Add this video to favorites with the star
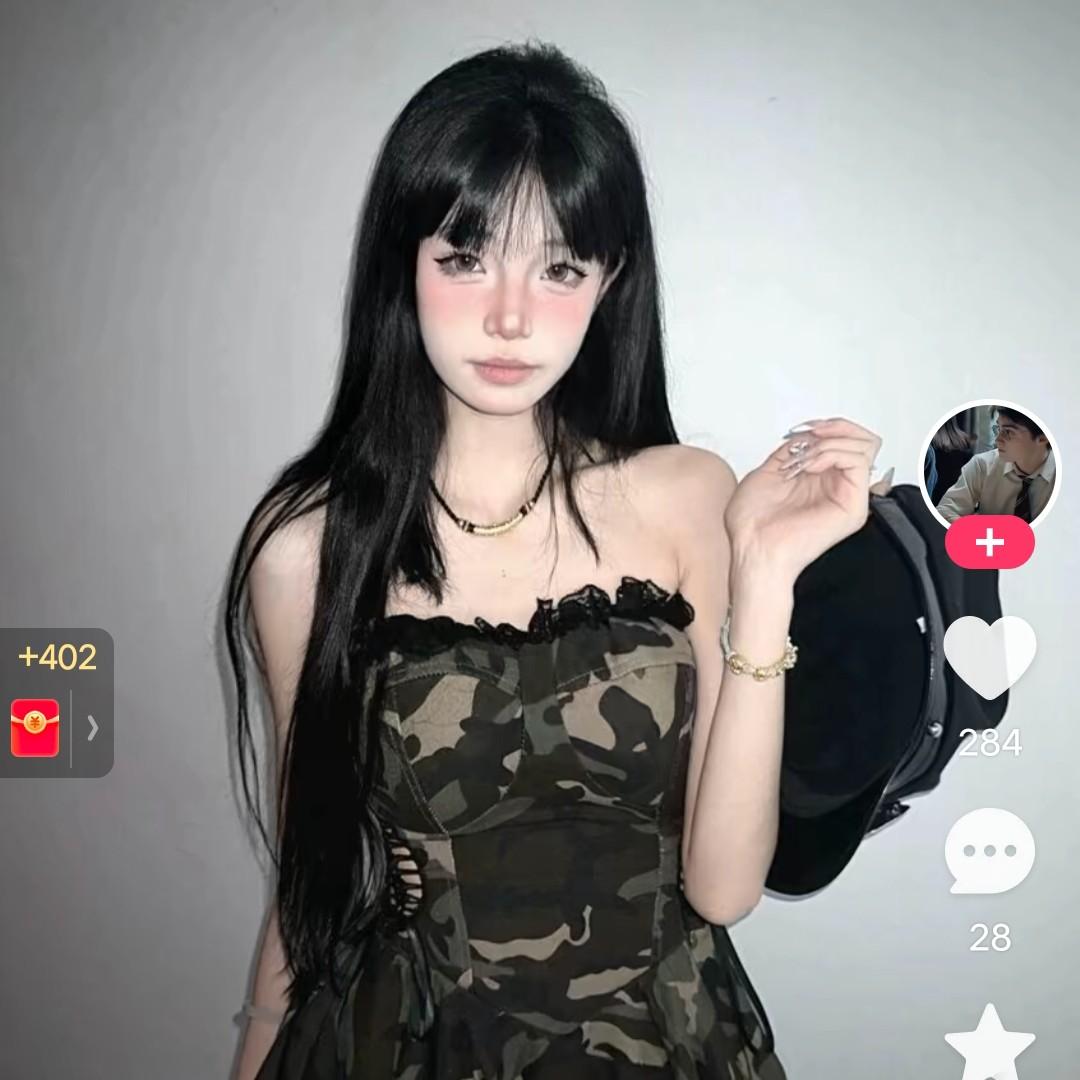The height and width of the screenshot is (1080, 1080). (x=989, y=1045)
